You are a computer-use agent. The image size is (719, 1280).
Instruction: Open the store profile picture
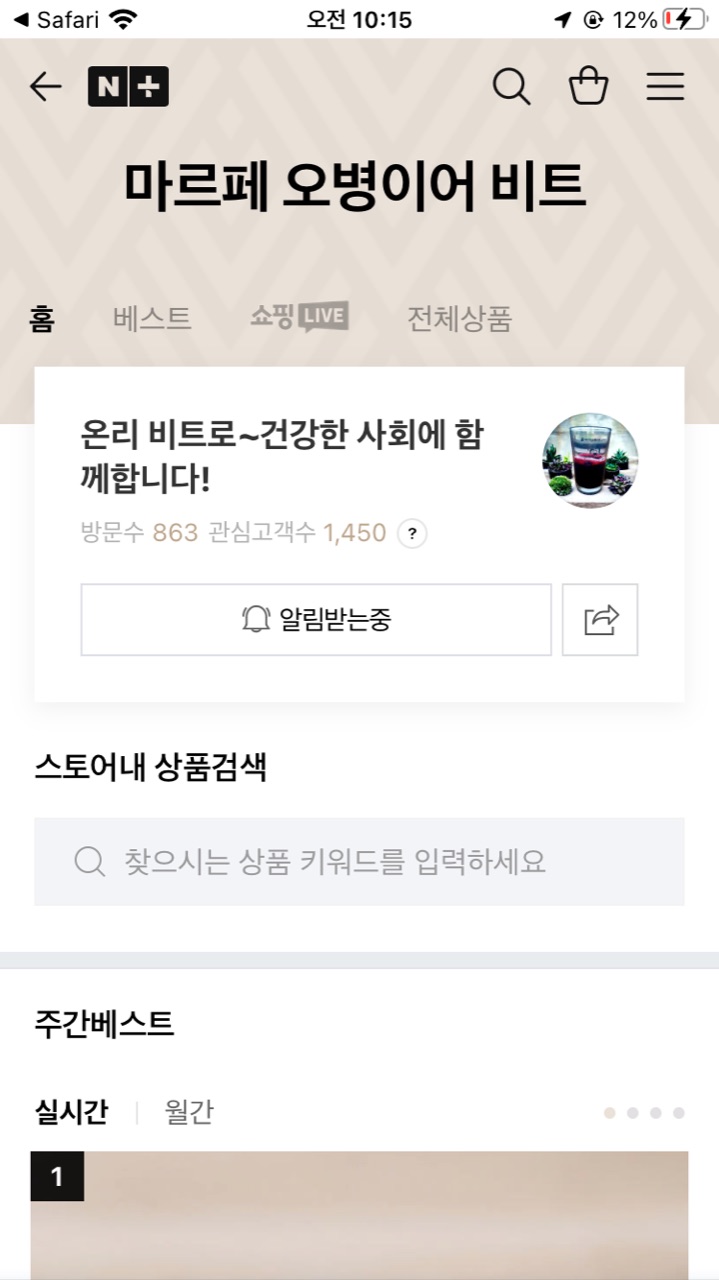(590, 460)
